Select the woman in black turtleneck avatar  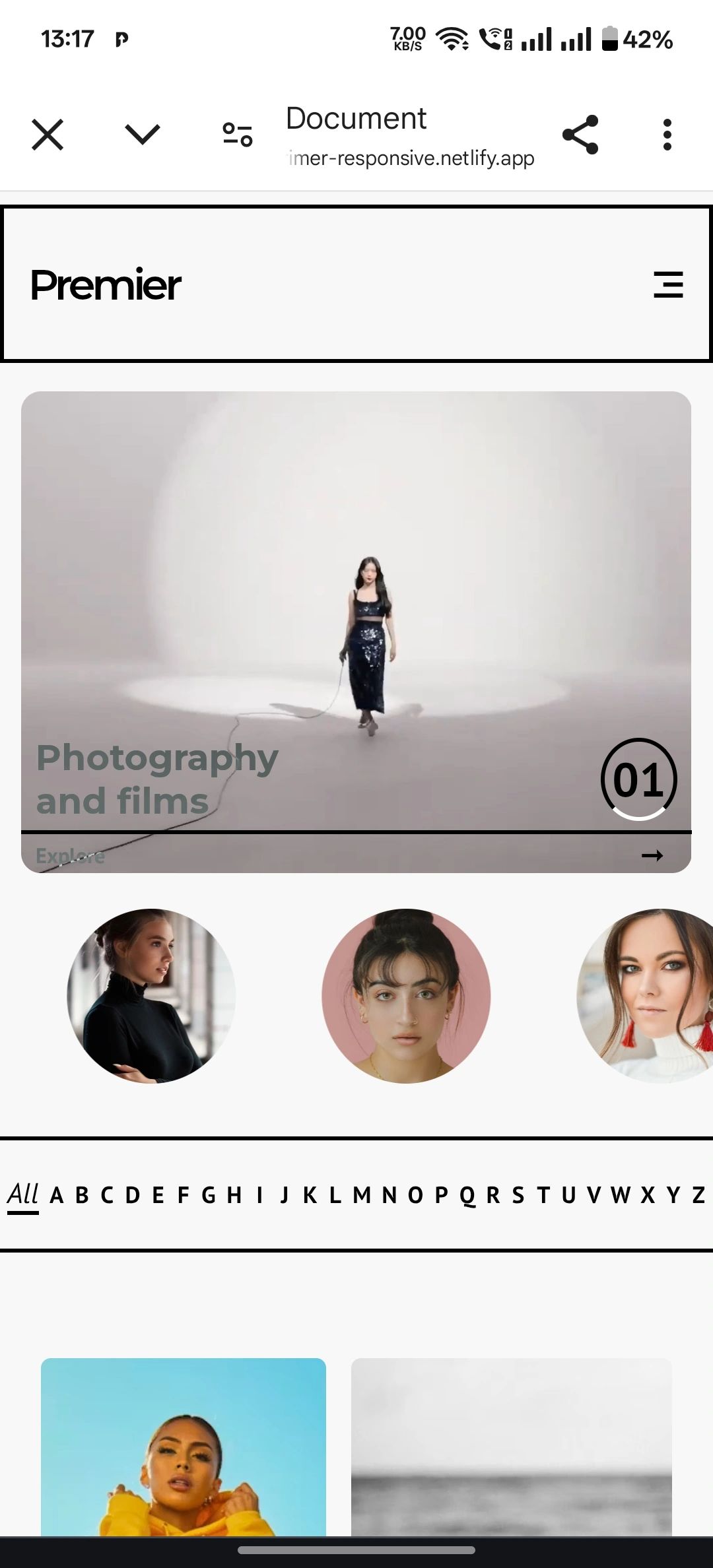tap(151, 996)
